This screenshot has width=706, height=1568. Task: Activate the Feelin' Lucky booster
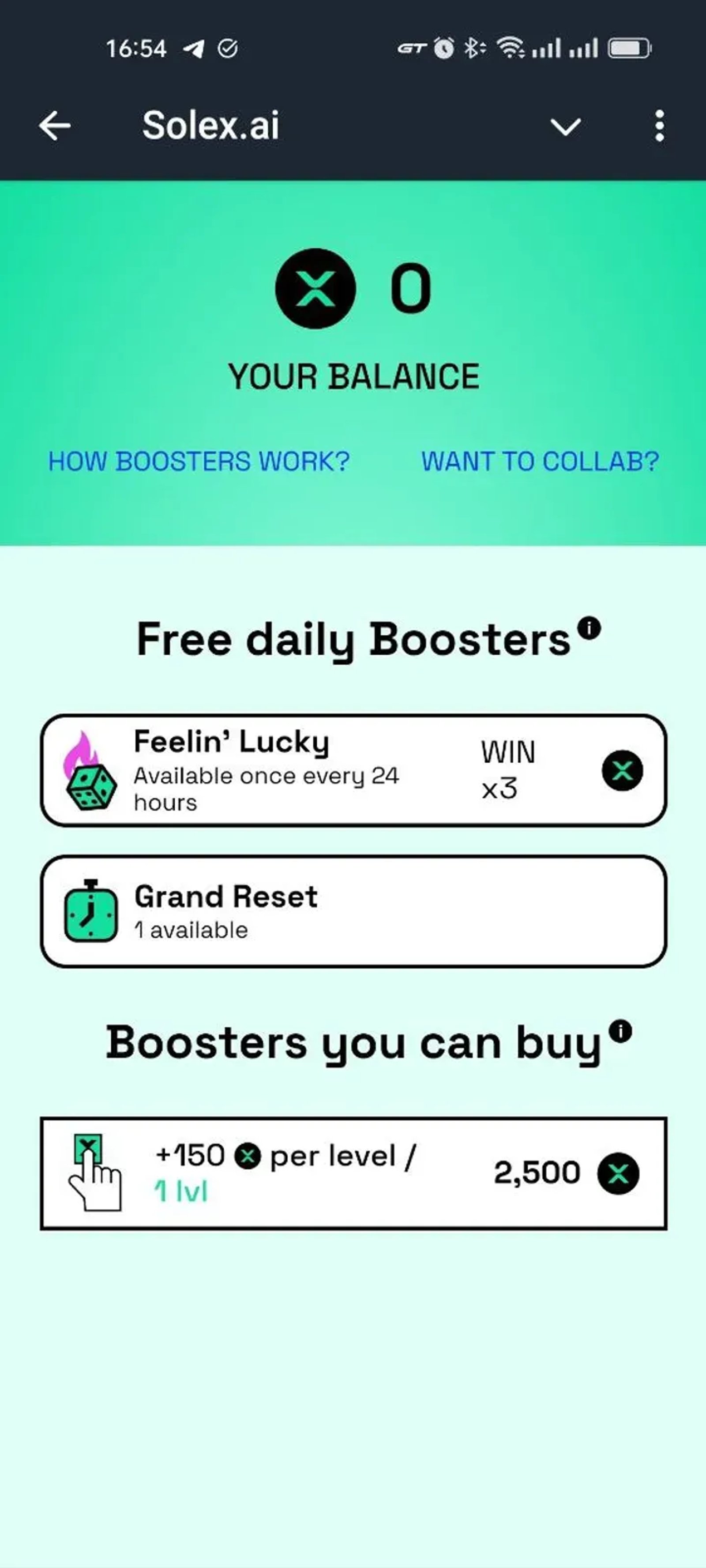click(x=353, y=771)
